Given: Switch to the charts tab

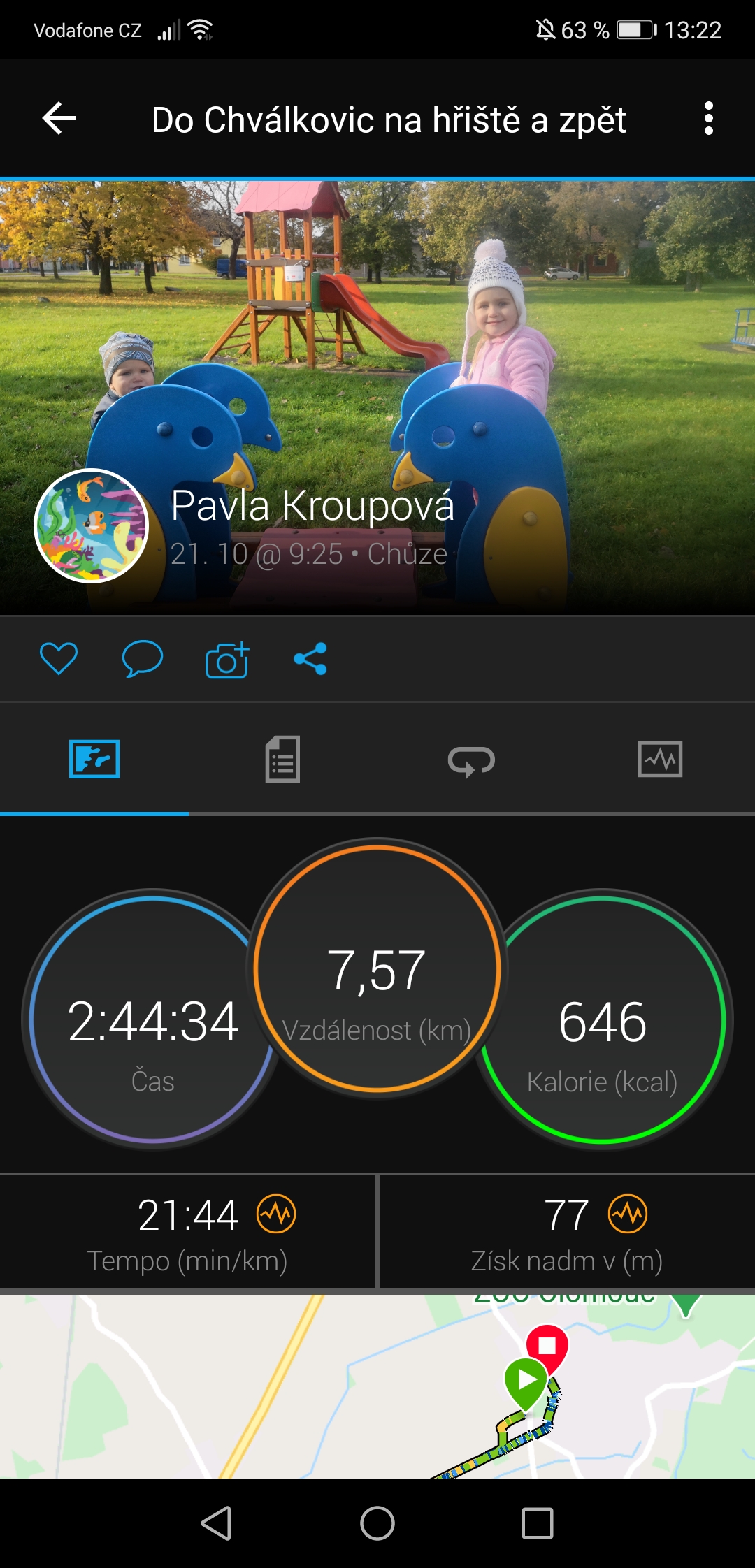Looking at the screenshot, I should 660,759.
